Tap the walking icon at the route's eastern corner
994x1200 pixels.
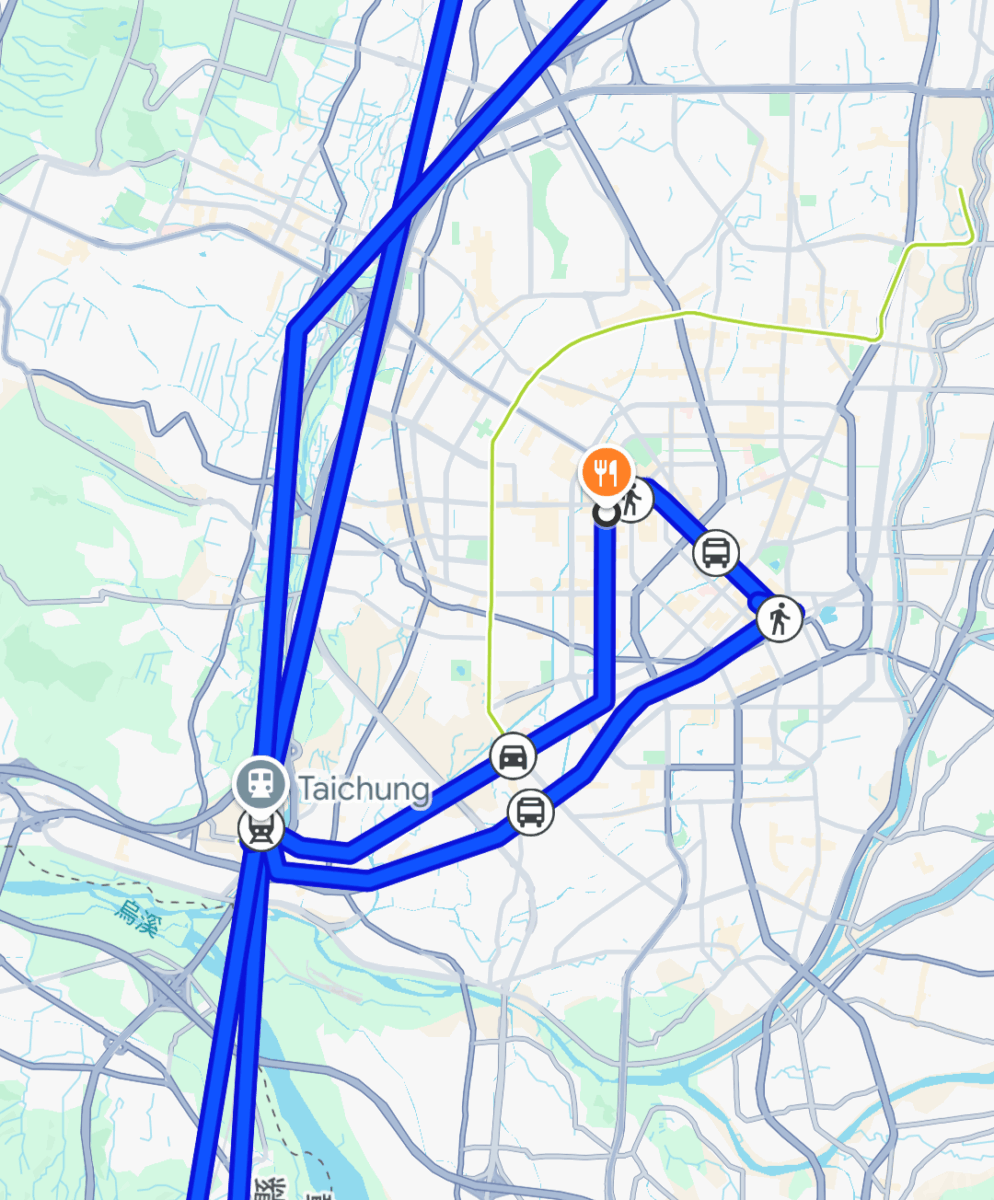click(778, 620)
